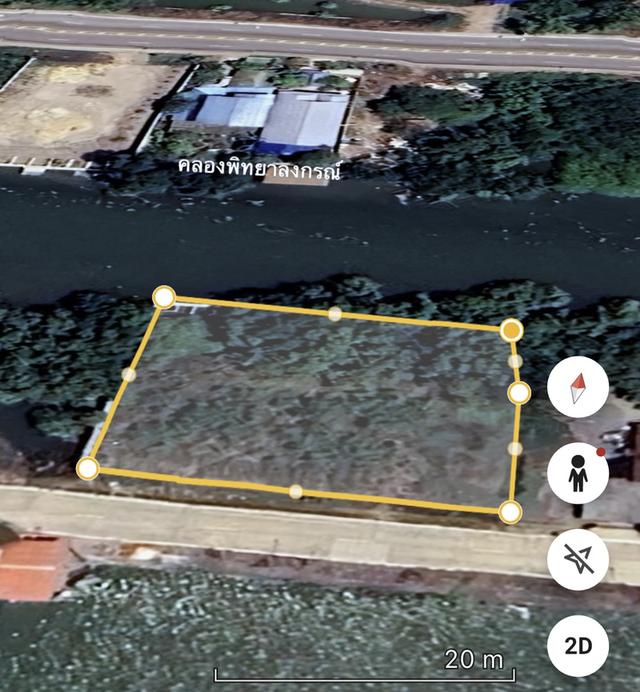Open Street View with the pegman button

tap(578, 473)
